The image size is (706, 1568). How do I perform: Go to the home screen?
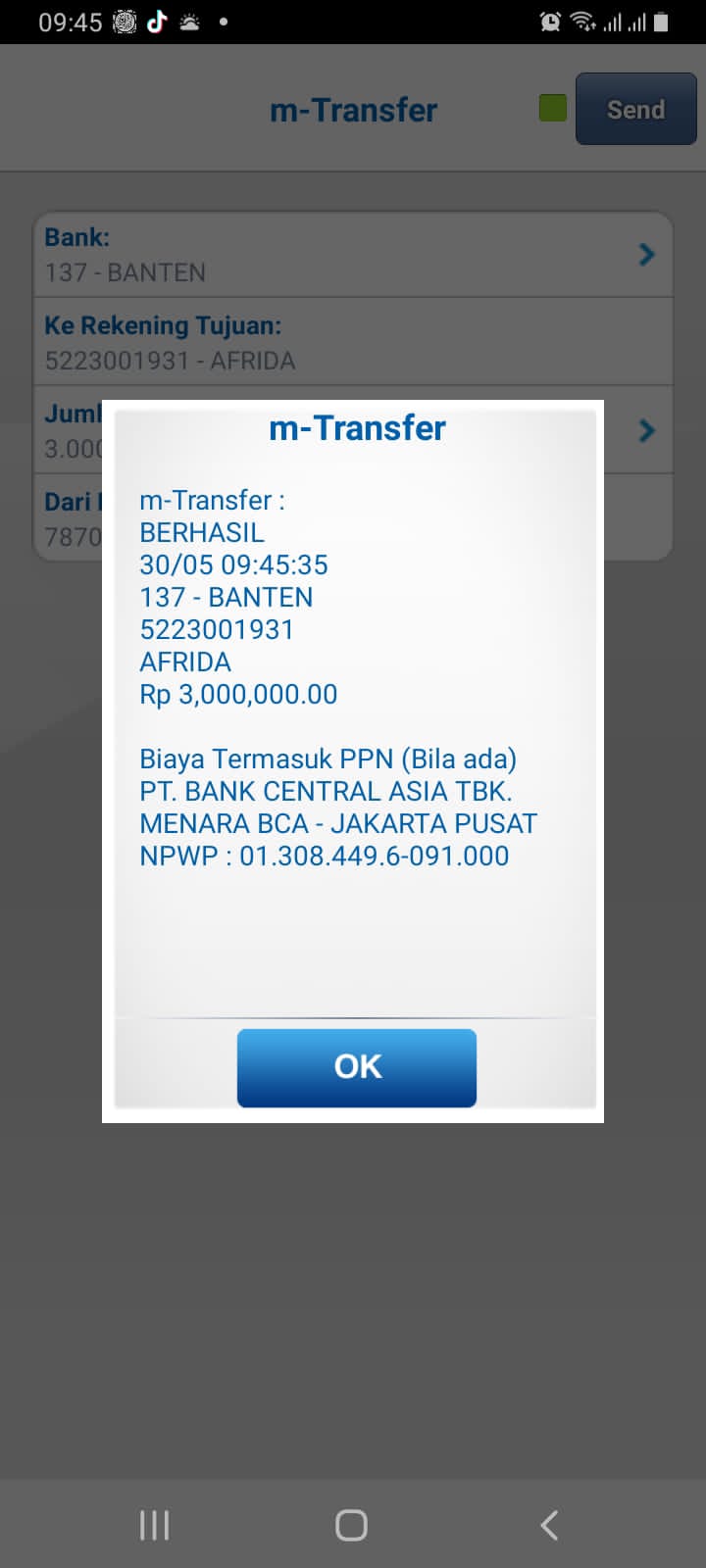point(351,1525)
